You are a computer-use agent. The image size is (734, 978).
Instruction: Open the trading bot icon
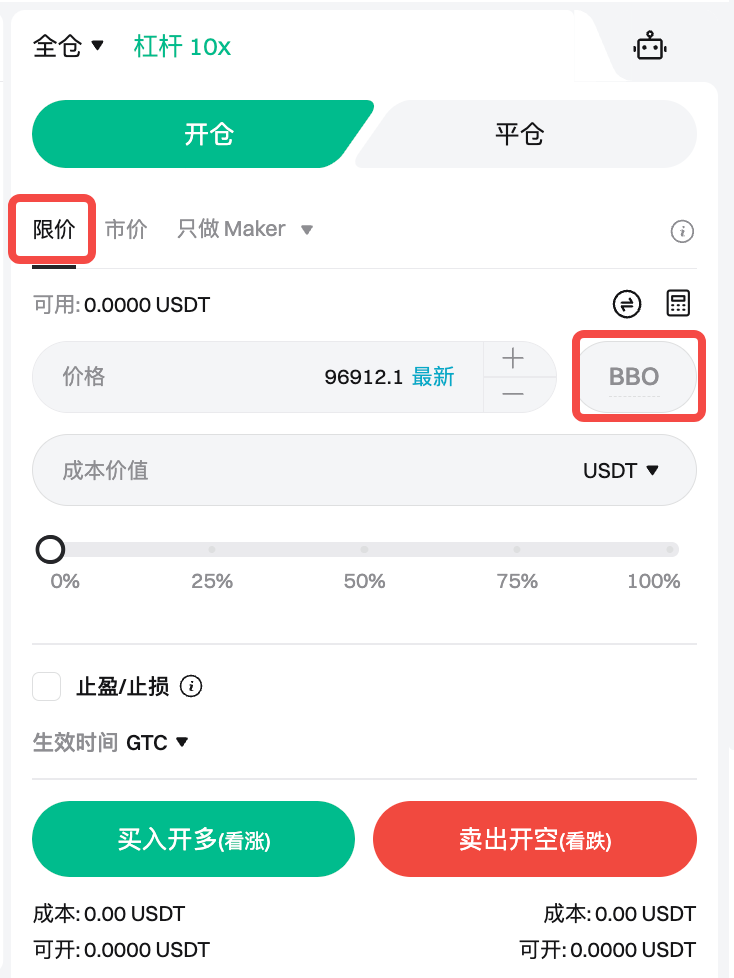[x=650, y=46]
